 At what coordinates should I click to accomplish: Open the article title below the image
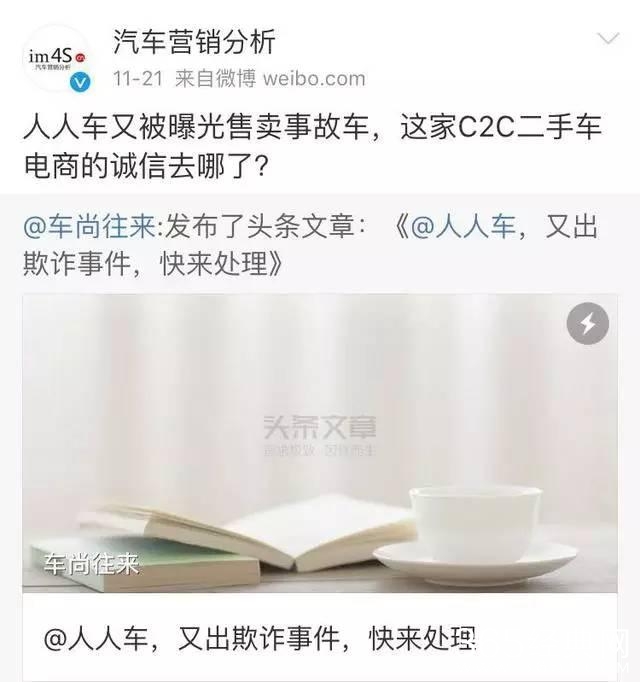coord(262,636)
